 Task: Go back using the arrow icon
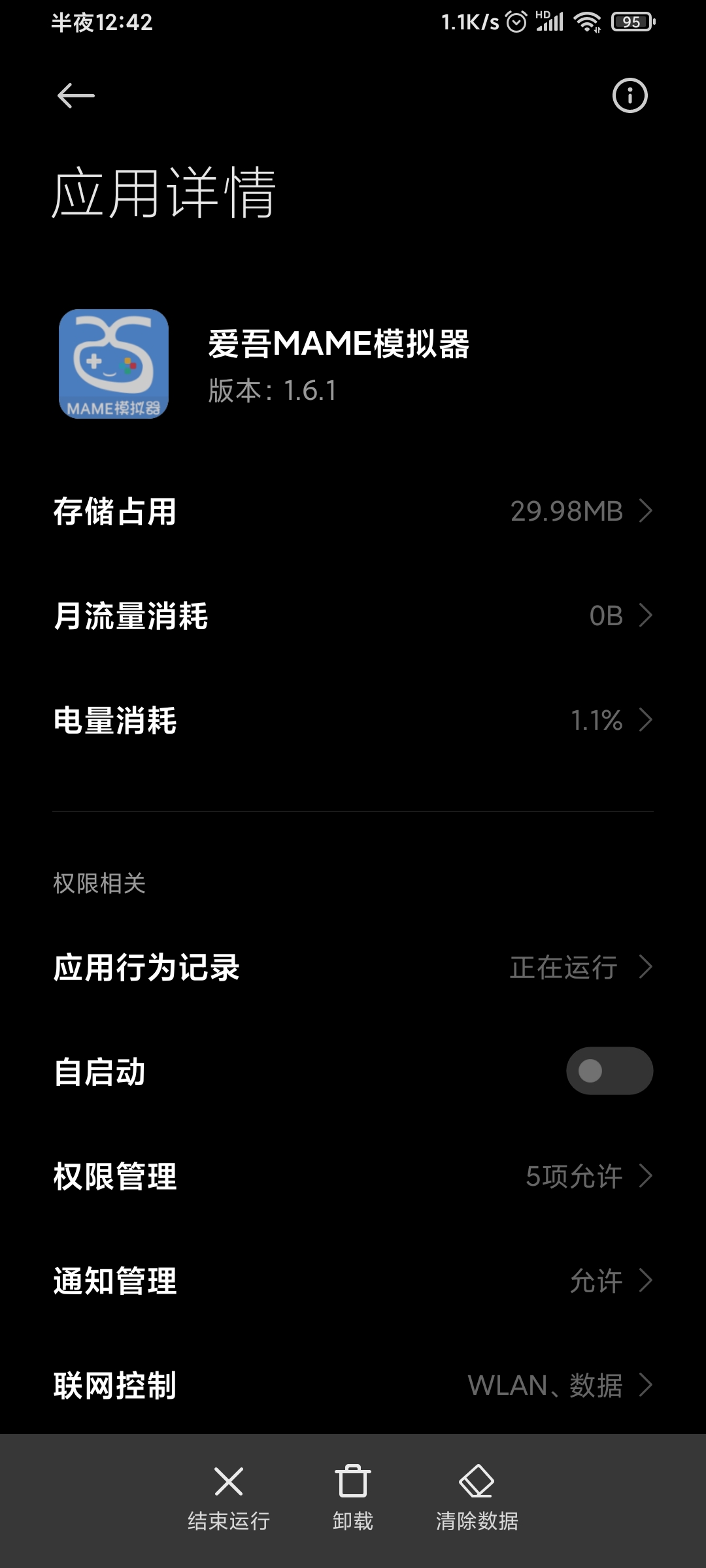point(76,96)
